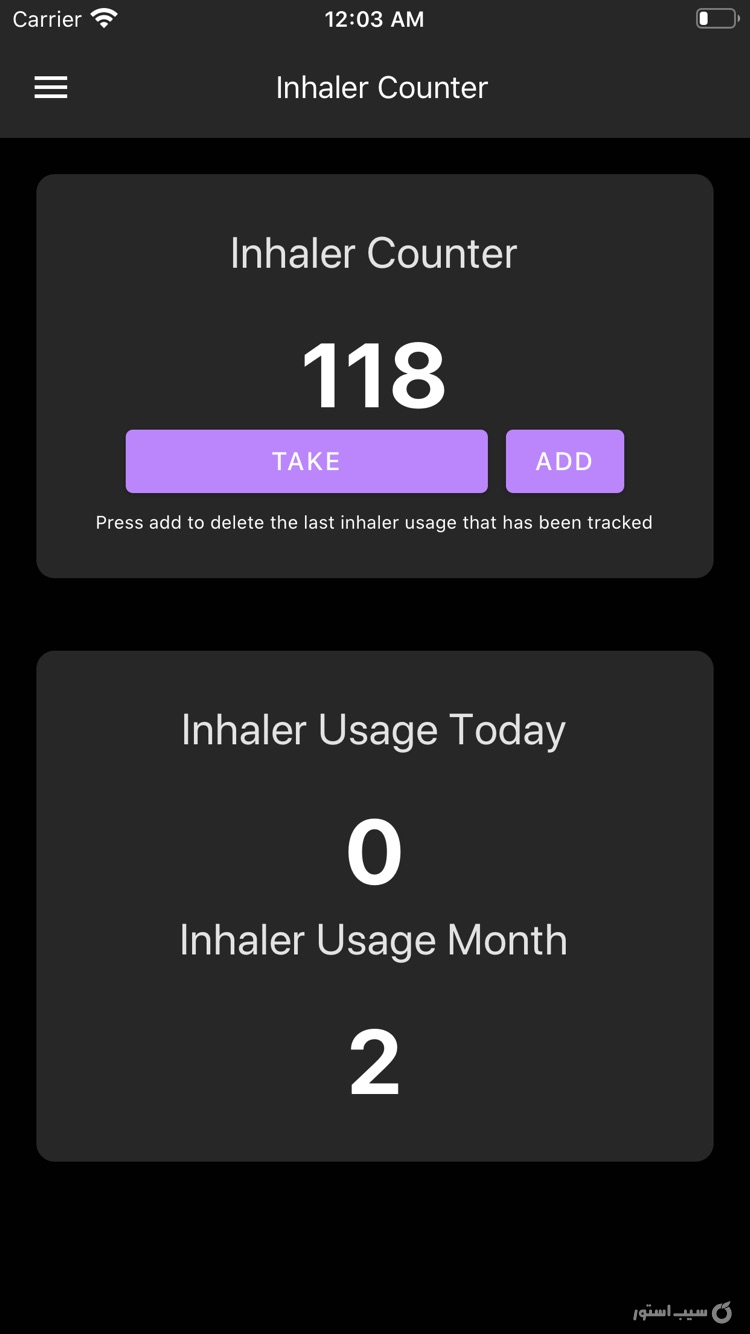Tap the today usage count showing 0

(374, 851)
